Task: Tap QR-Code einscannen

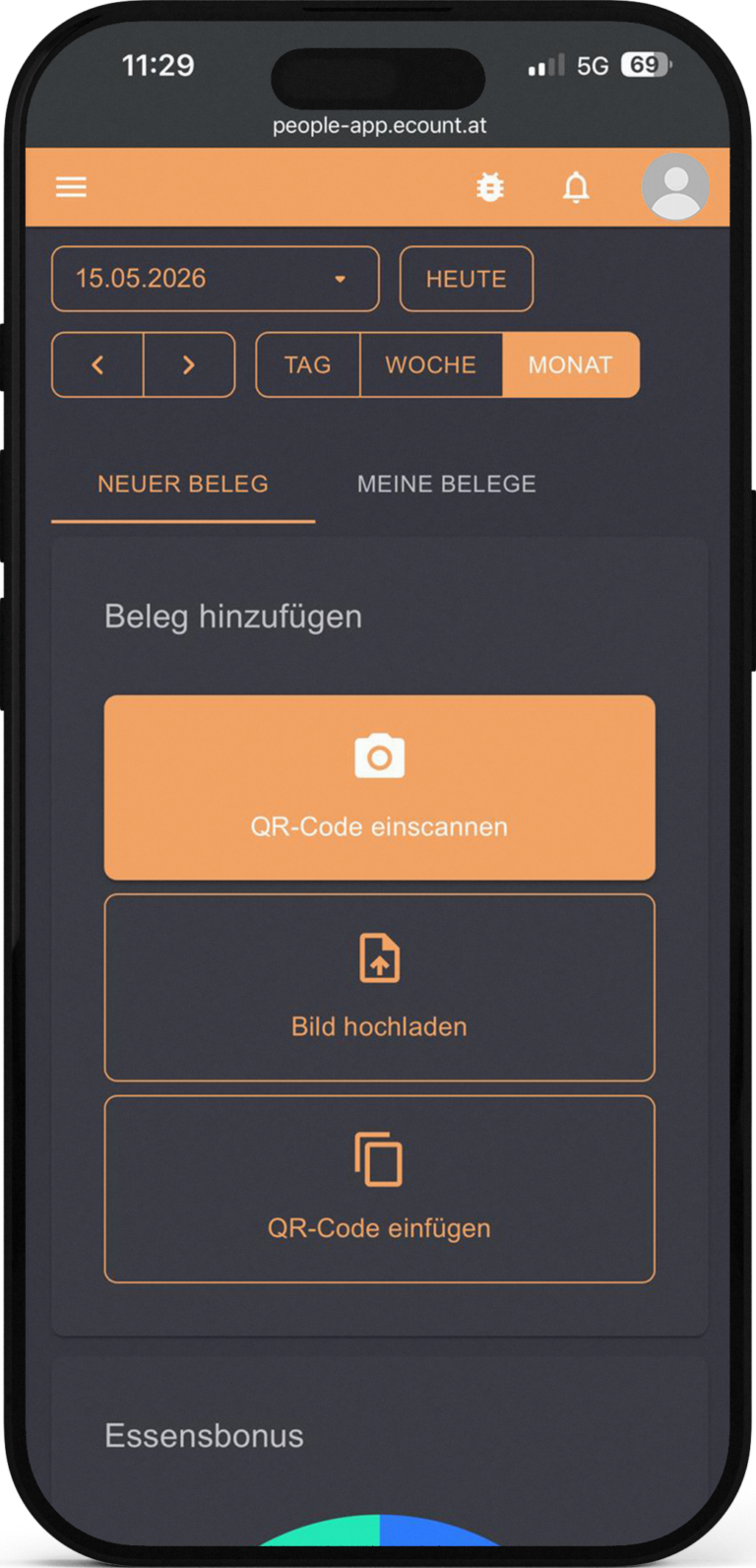Action: [x=380, y=787]
